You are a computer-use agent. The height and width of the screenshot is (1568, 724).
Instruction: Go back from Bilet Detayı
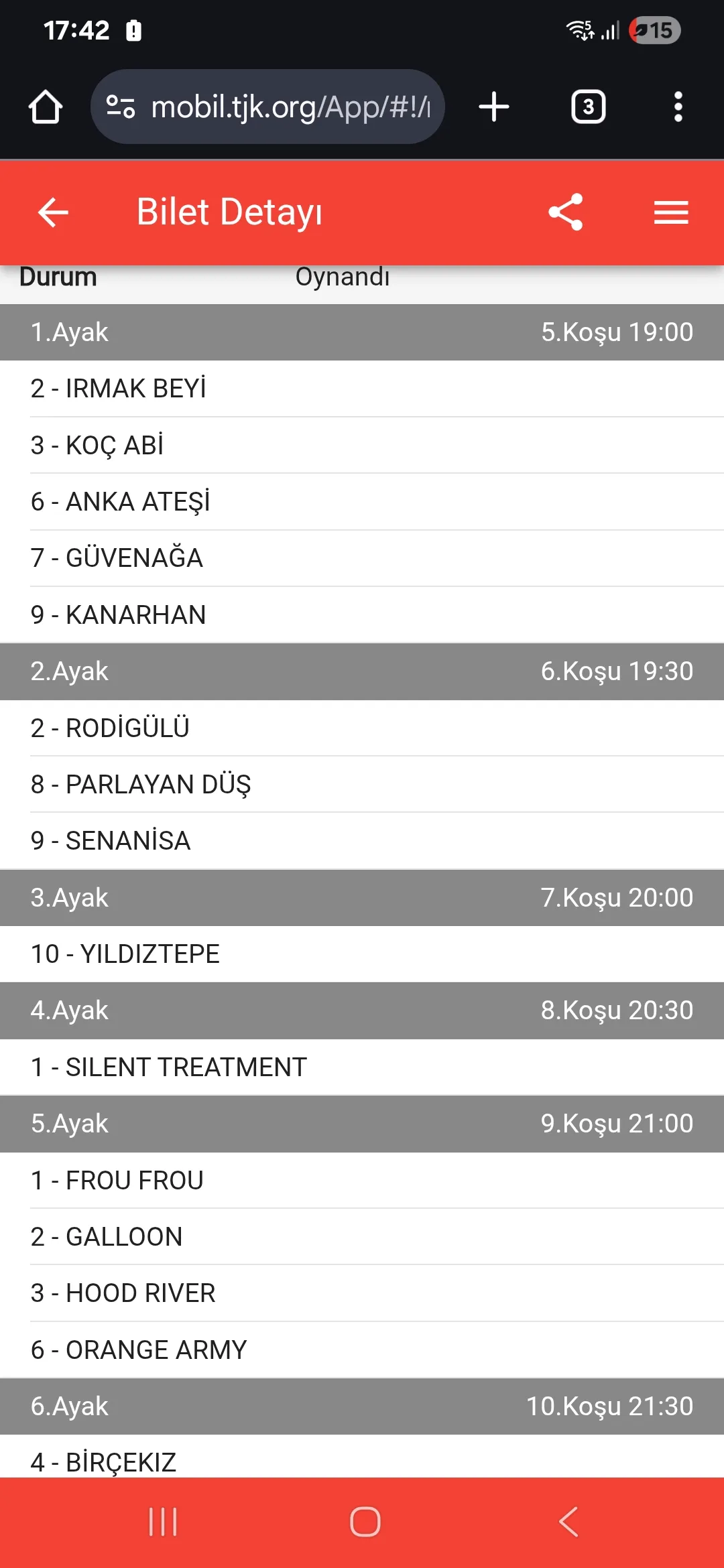[x=53, y=212]
